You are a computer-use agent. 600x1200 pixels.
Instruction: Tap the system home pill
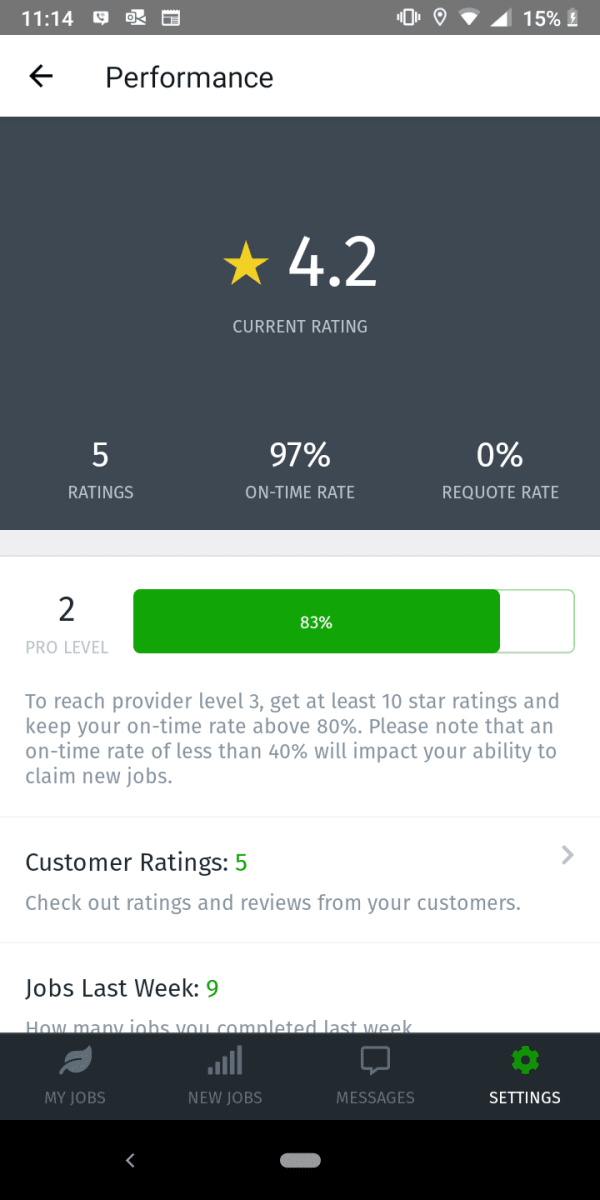point(300,1160)
